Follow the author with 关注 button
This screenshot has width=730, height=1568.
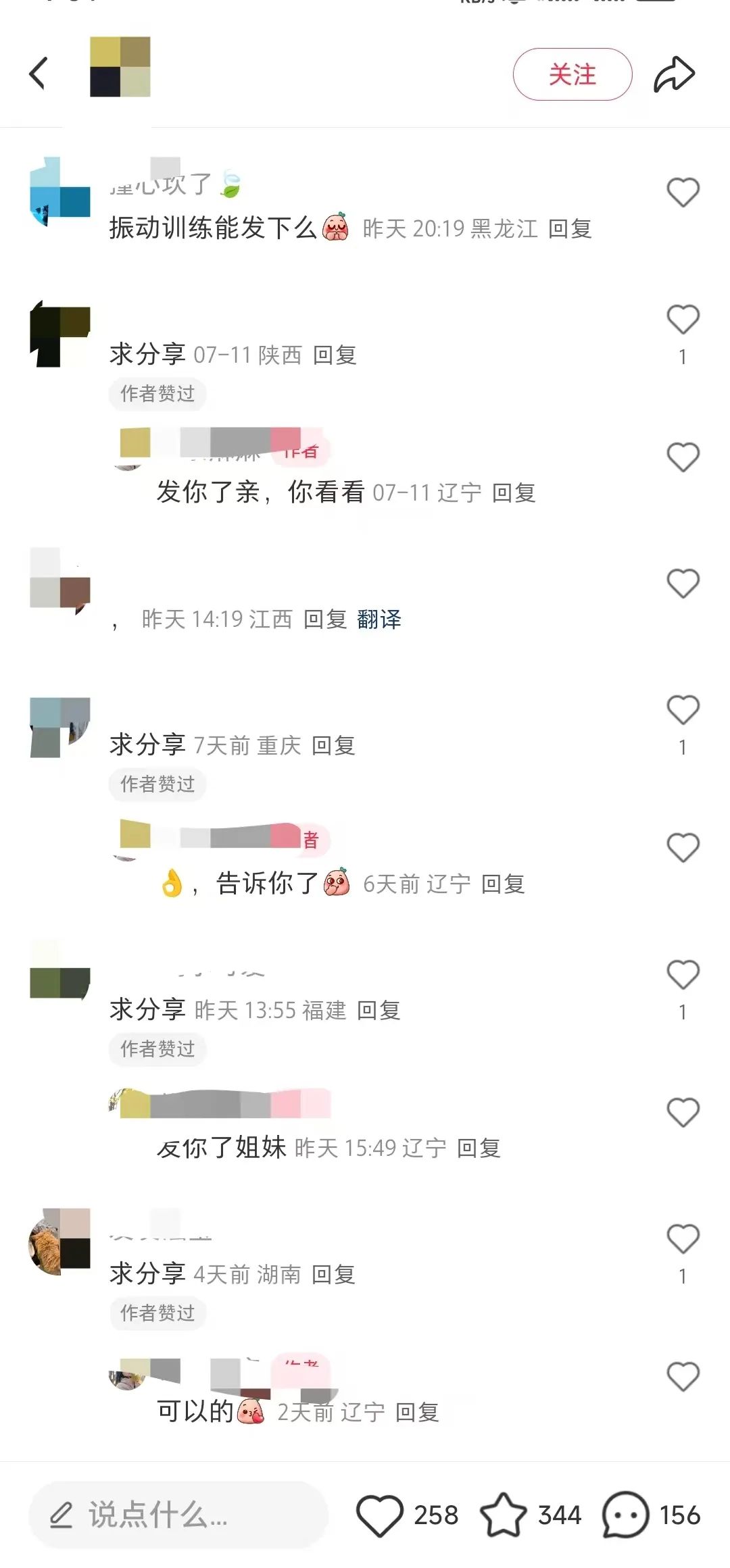(573, 74)
